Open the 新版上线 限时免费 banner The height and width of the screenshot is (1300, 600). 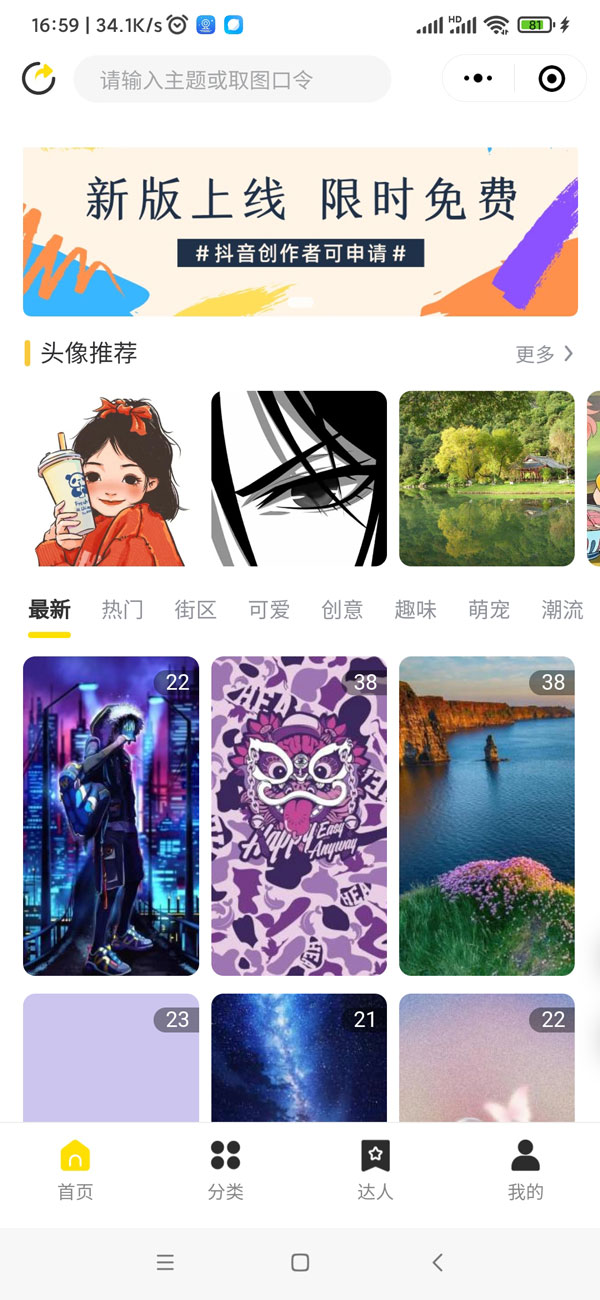[x=300, y=231]
